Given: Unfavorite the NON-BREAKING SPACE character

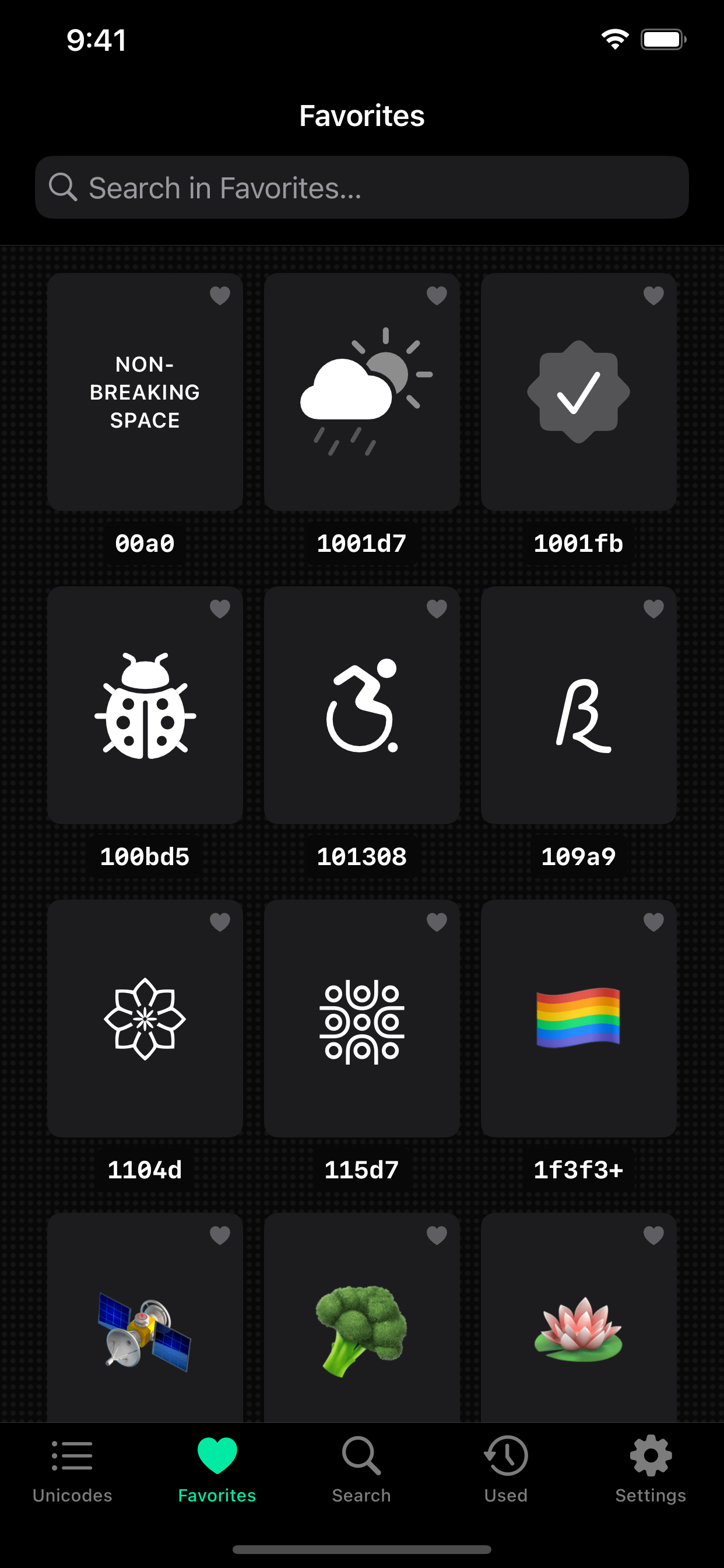Looking at the screenshot, I should [x=220, y=295].
